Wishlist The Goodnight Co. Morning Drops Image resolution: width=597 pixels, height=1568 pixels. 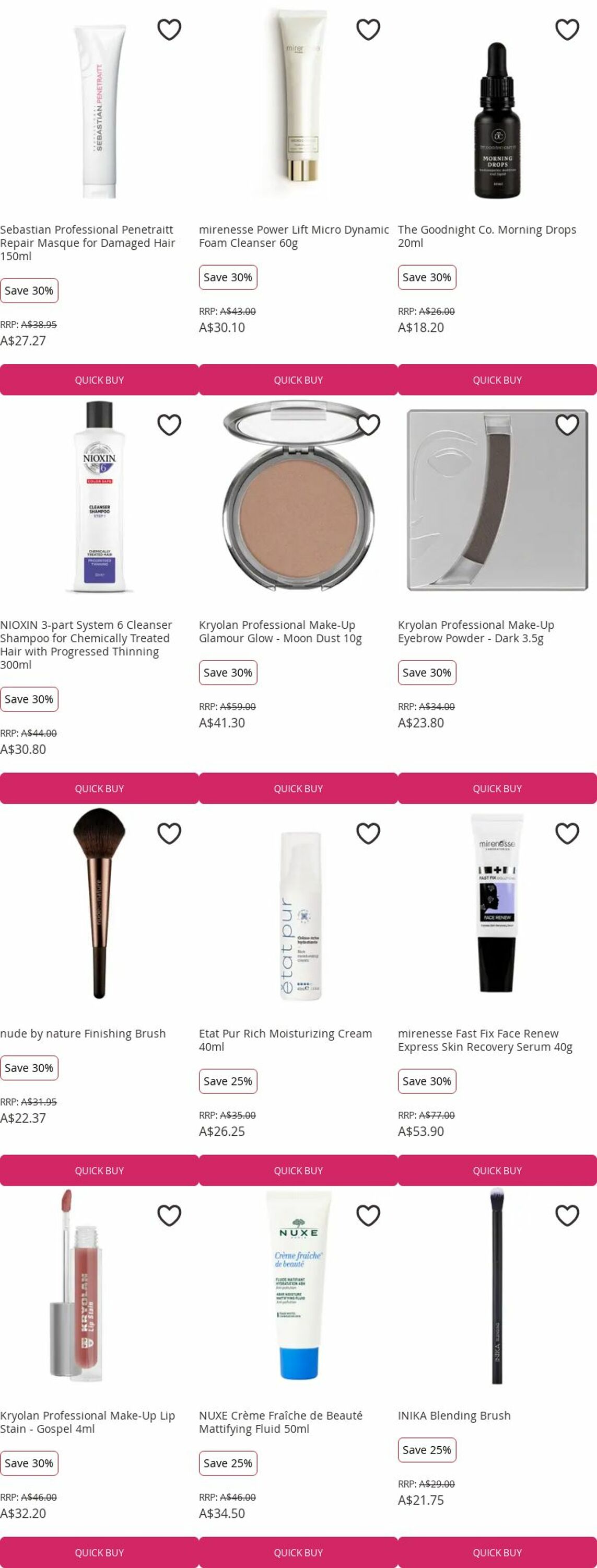coord(567,29)
